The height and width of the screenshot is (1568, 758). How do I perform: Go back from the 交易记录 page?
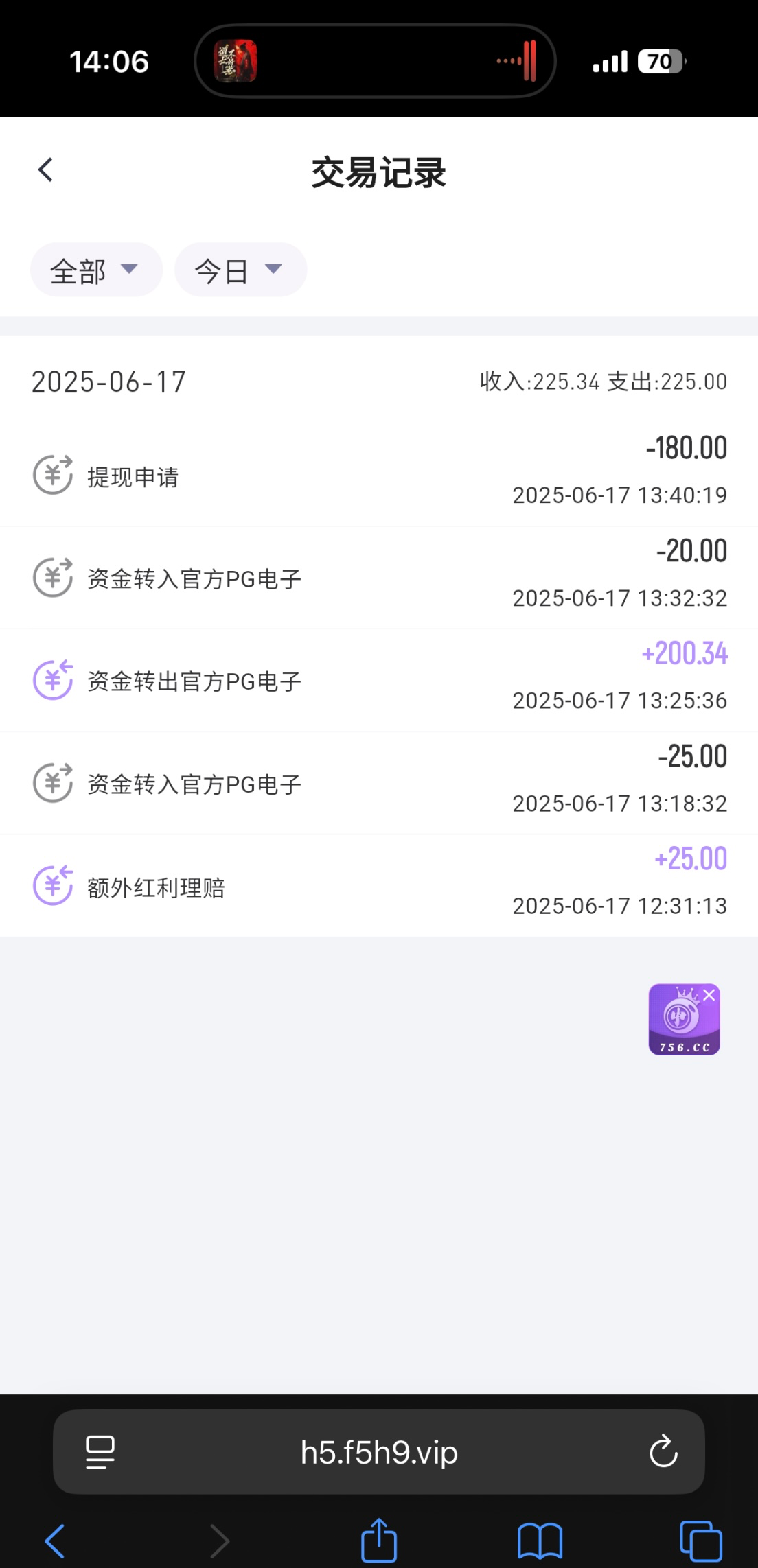click(x=46, y=170)
